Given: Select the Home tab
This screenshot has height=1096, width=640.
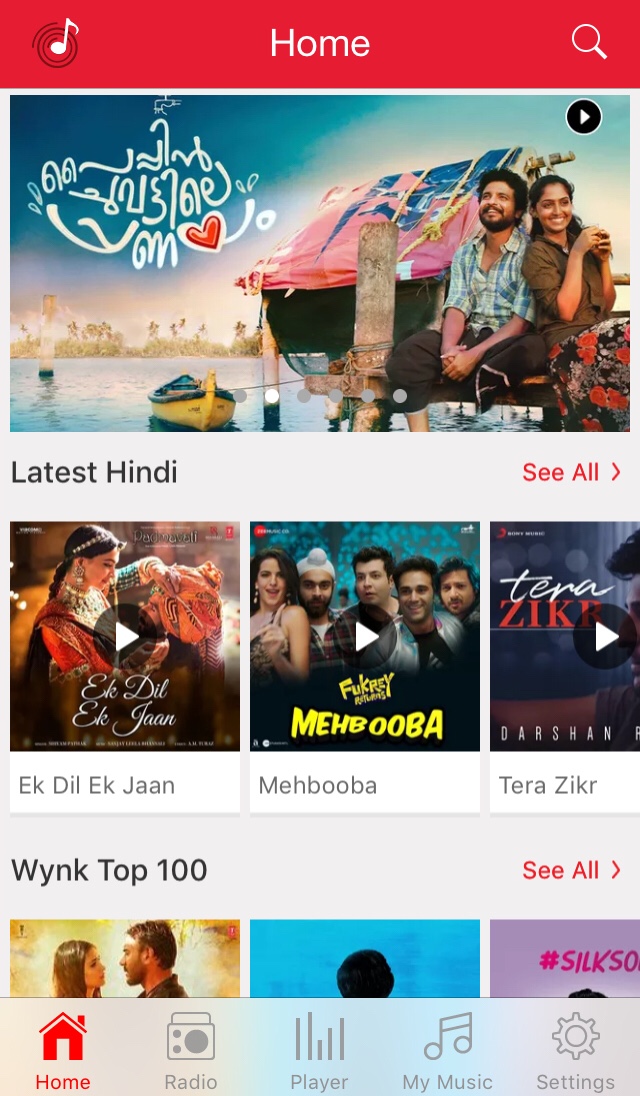Looking at the screenshot, I should [x=63, y=1051].
